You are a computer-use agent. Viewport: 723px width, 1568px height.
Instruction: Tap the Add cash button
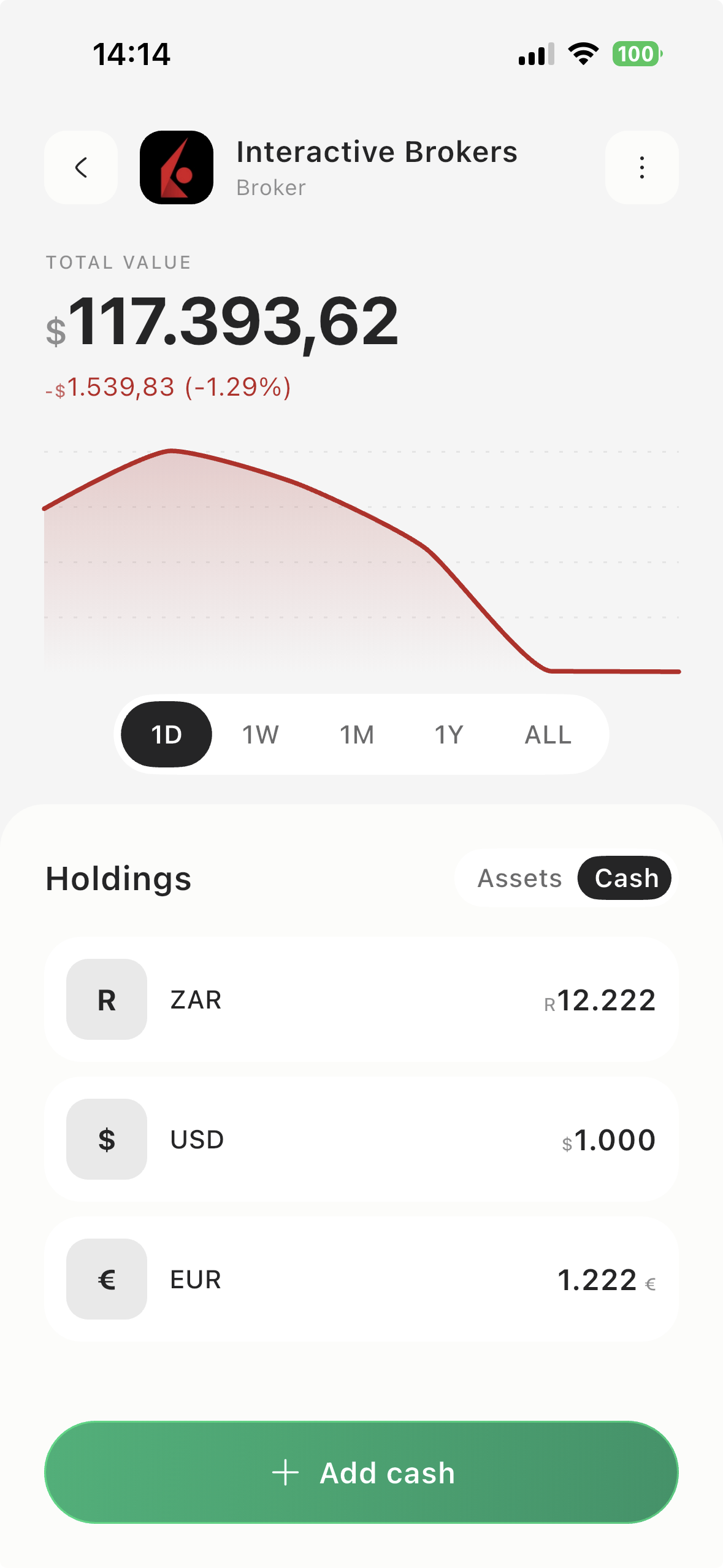click(361, 1472)
